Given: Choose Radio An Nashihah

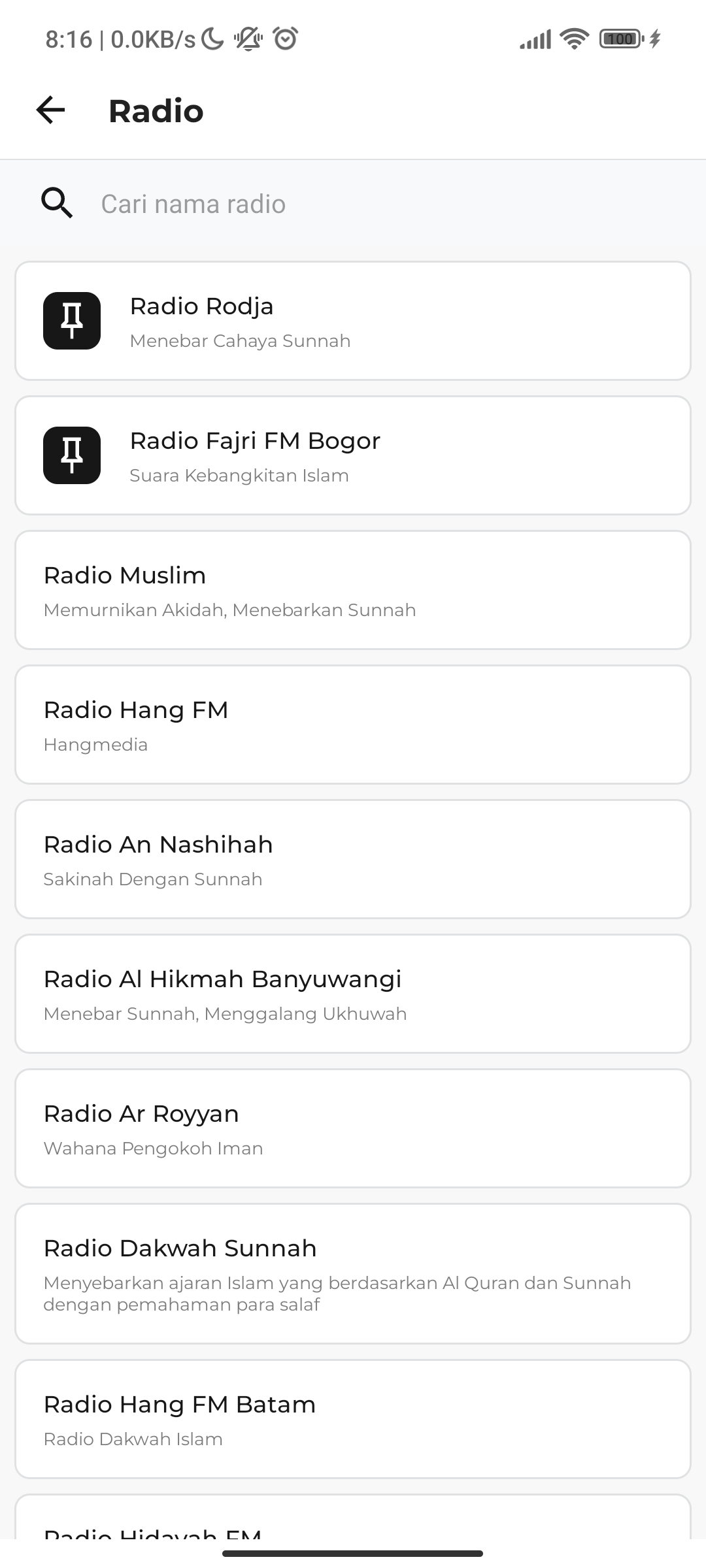Looking at the screenshot, I should coord(353,859).
